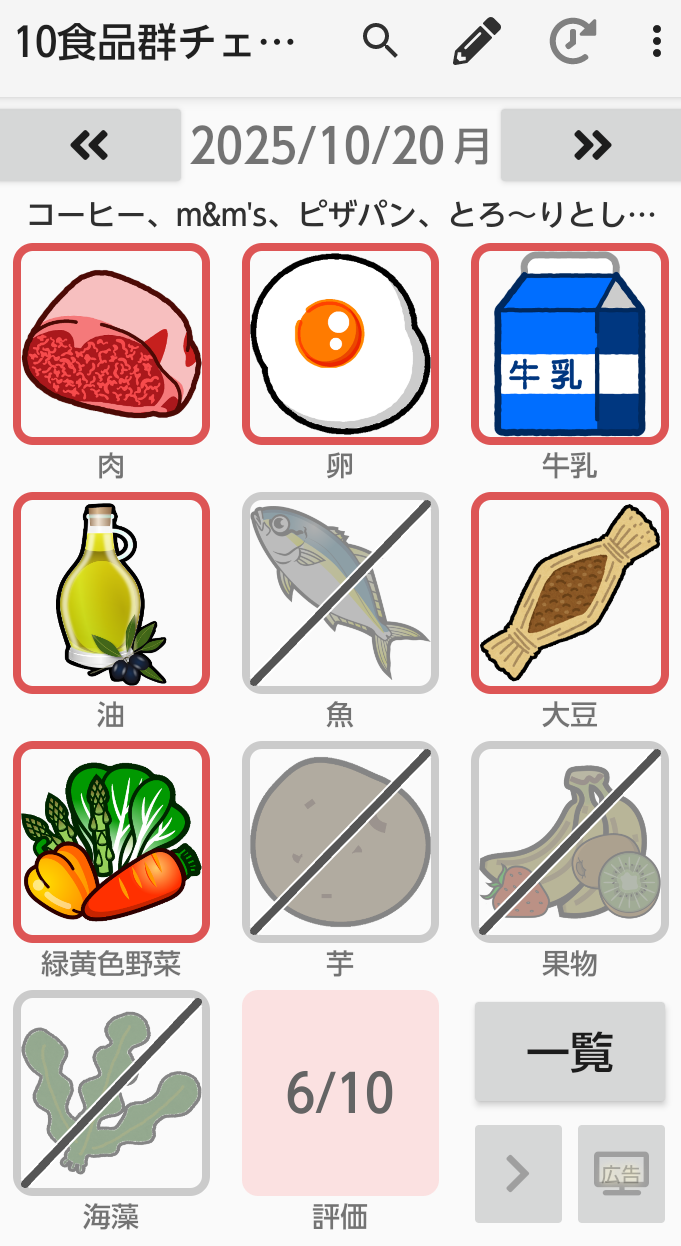This screenshot has width=681, height=1246.
Task: Open the 一覧 list view
Action: click(x=569, y=1052)
